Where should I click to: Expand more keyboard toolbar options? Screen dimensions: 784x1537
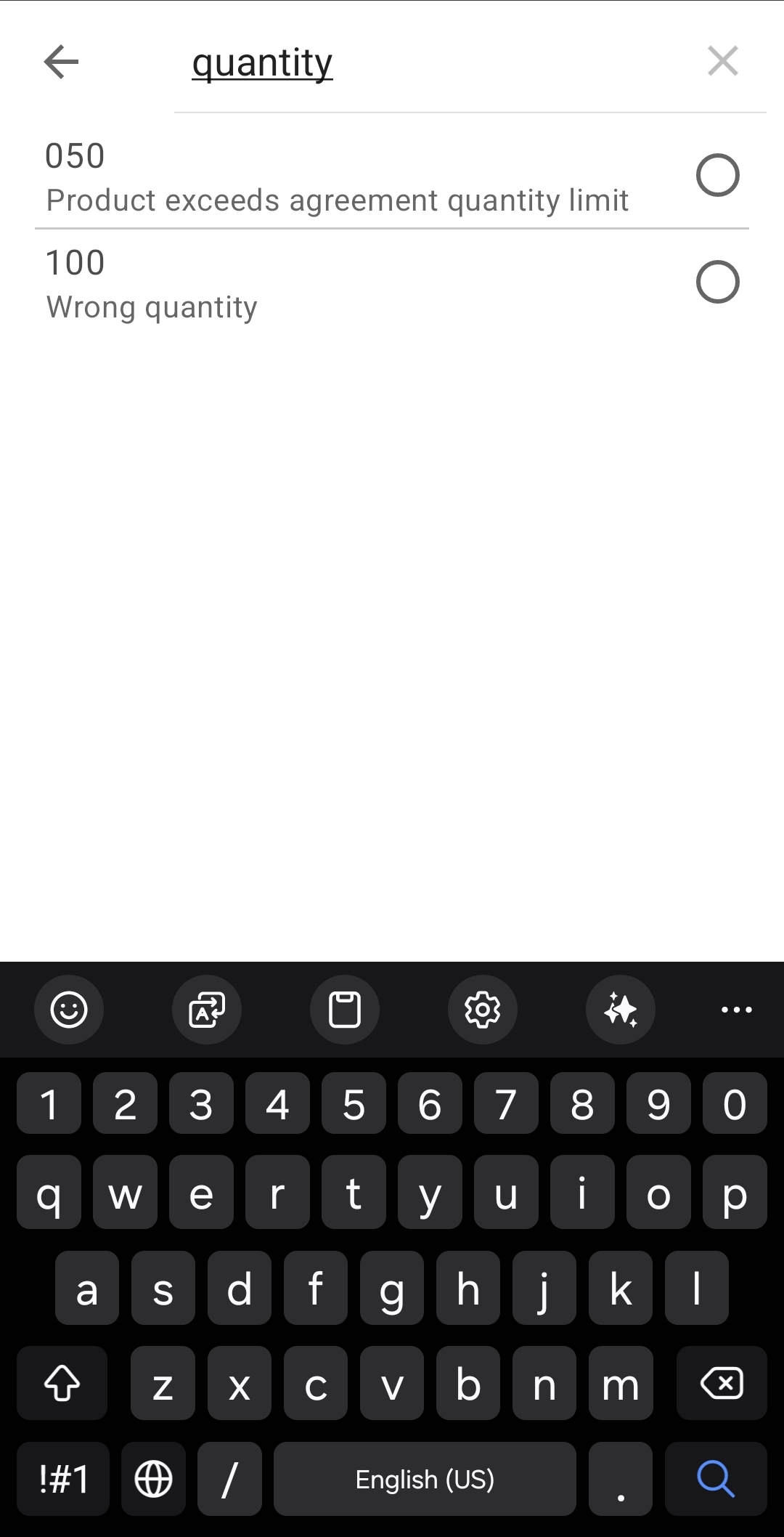(736, 1009)
